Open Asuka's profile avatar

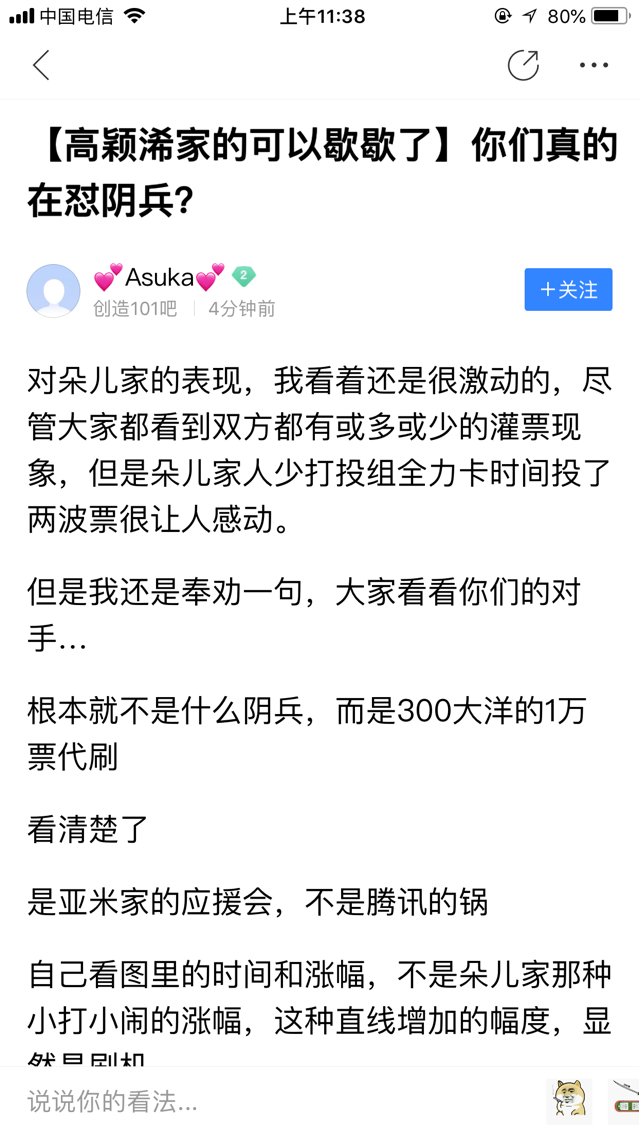point(53,291)
